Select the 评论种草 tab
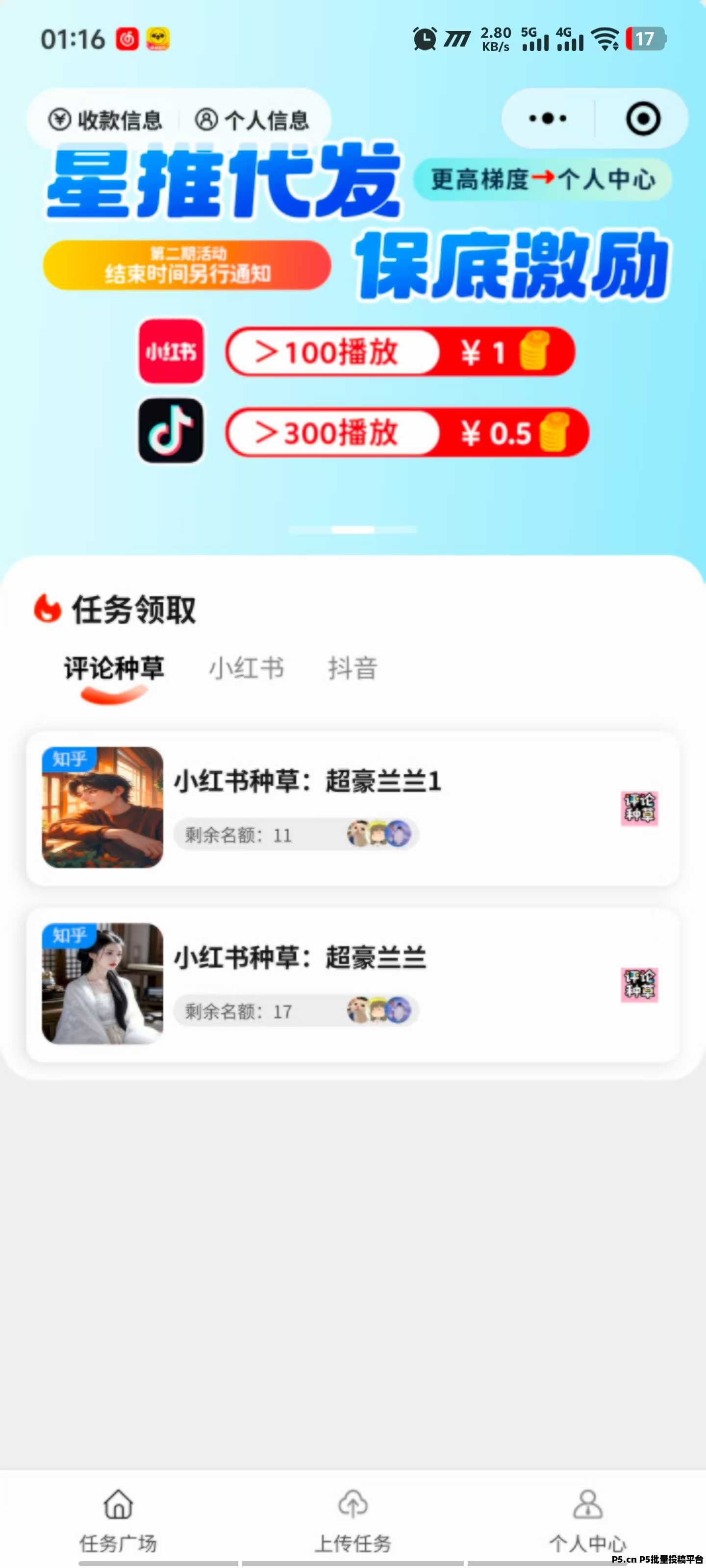 click(114, 668)
